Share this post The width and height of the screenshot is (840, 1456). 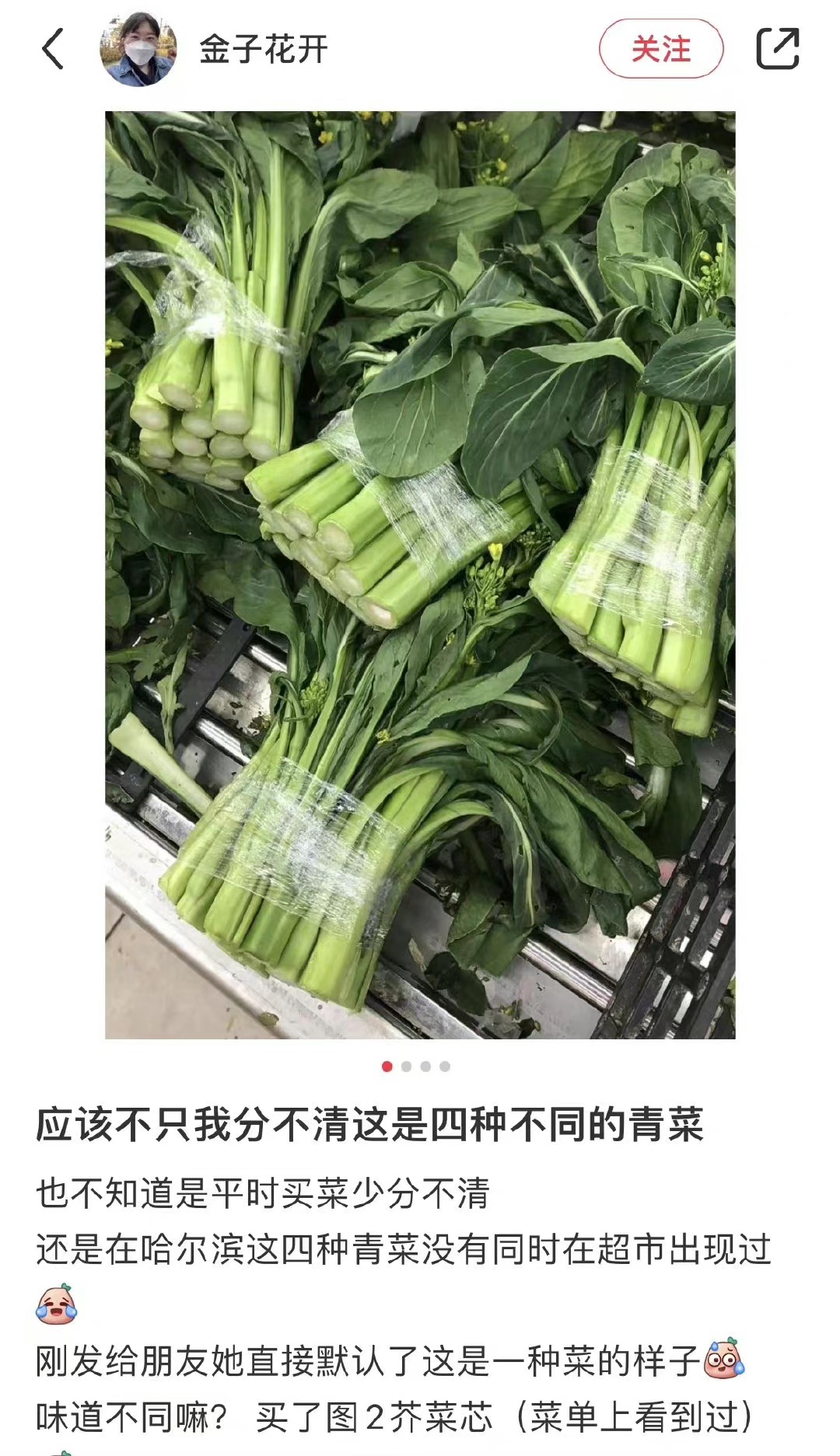pyautogui.click(x=777, y=49)
